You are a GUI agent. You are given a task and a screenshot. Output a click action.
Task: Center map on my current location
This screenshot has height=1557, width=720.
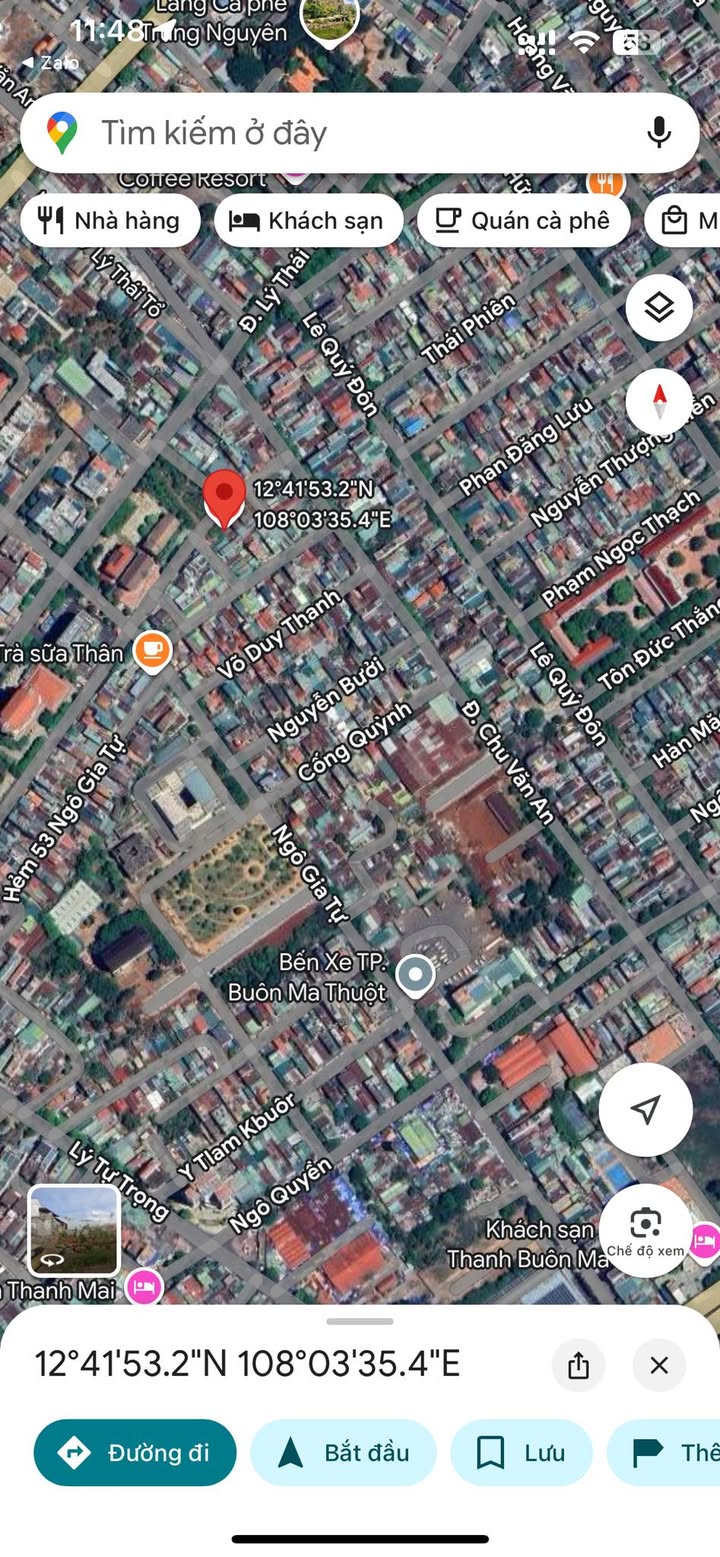point(646,1109)
